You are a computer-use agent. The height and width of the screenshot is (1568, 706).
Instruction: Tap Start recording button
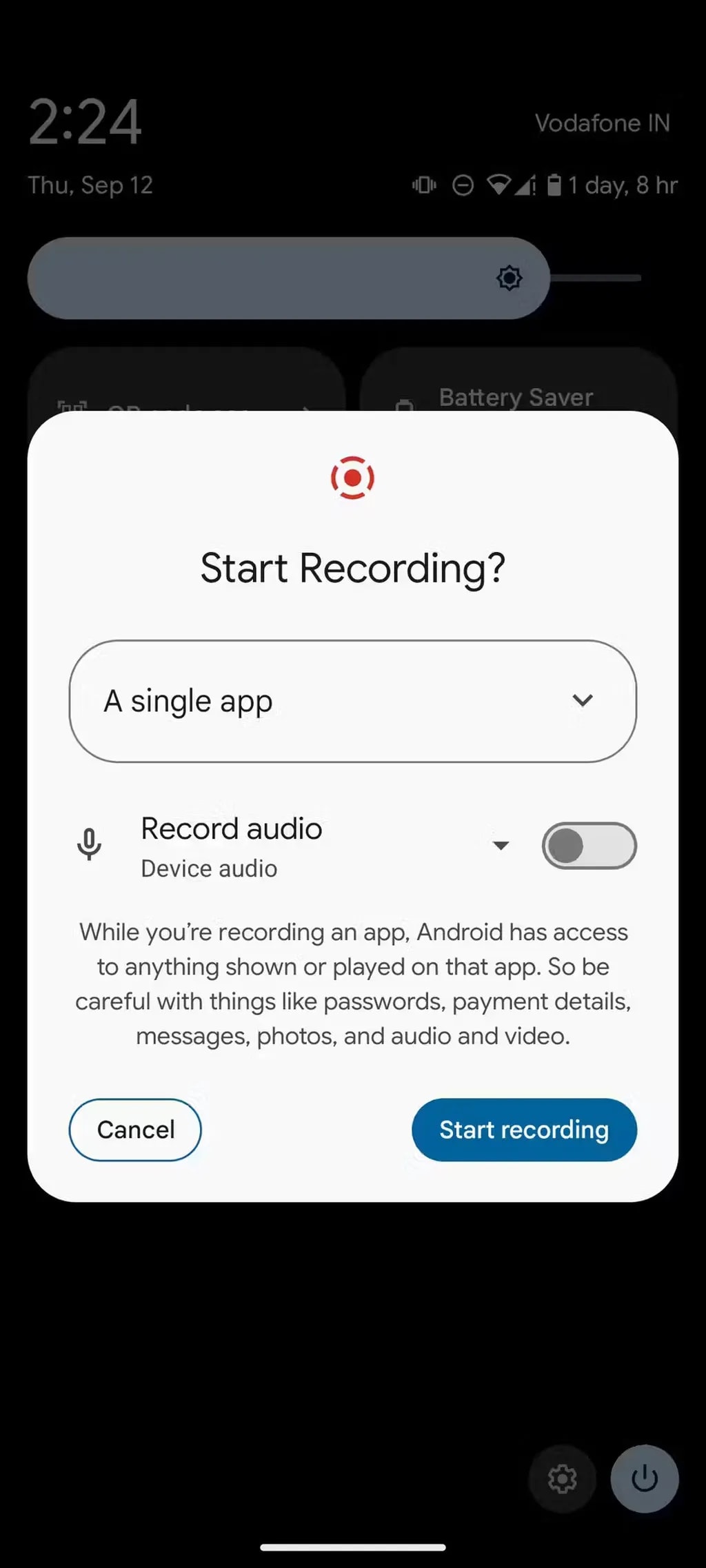524,1130
